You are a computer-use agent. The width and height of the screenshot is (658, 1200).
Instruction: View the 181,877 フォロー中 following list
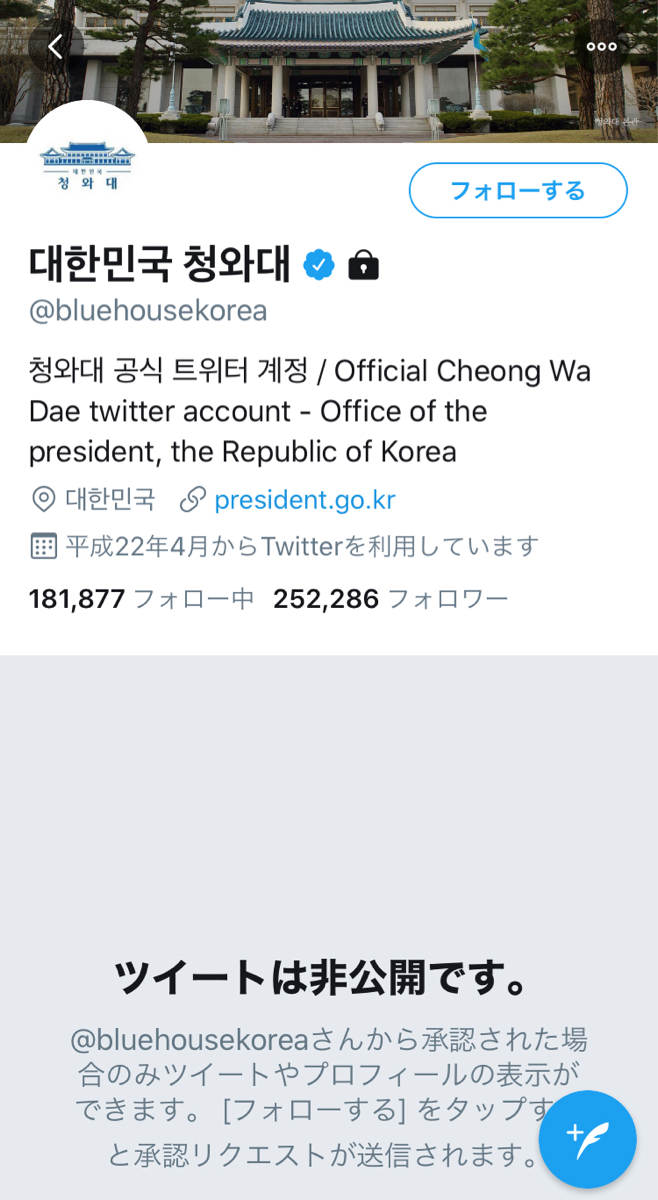coord(141,599)
